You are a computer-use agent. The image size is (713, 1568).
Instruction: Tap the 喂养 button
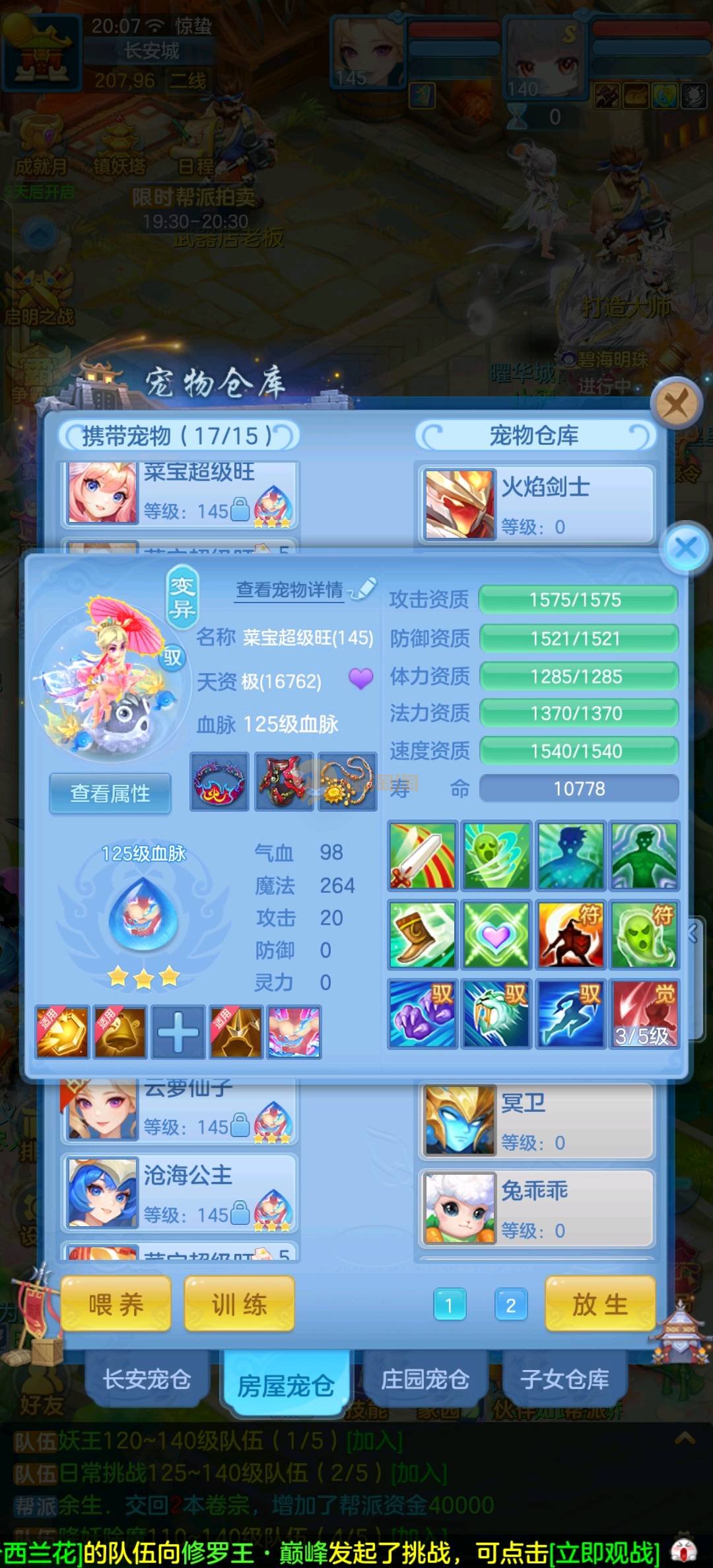pos(116,1304)
